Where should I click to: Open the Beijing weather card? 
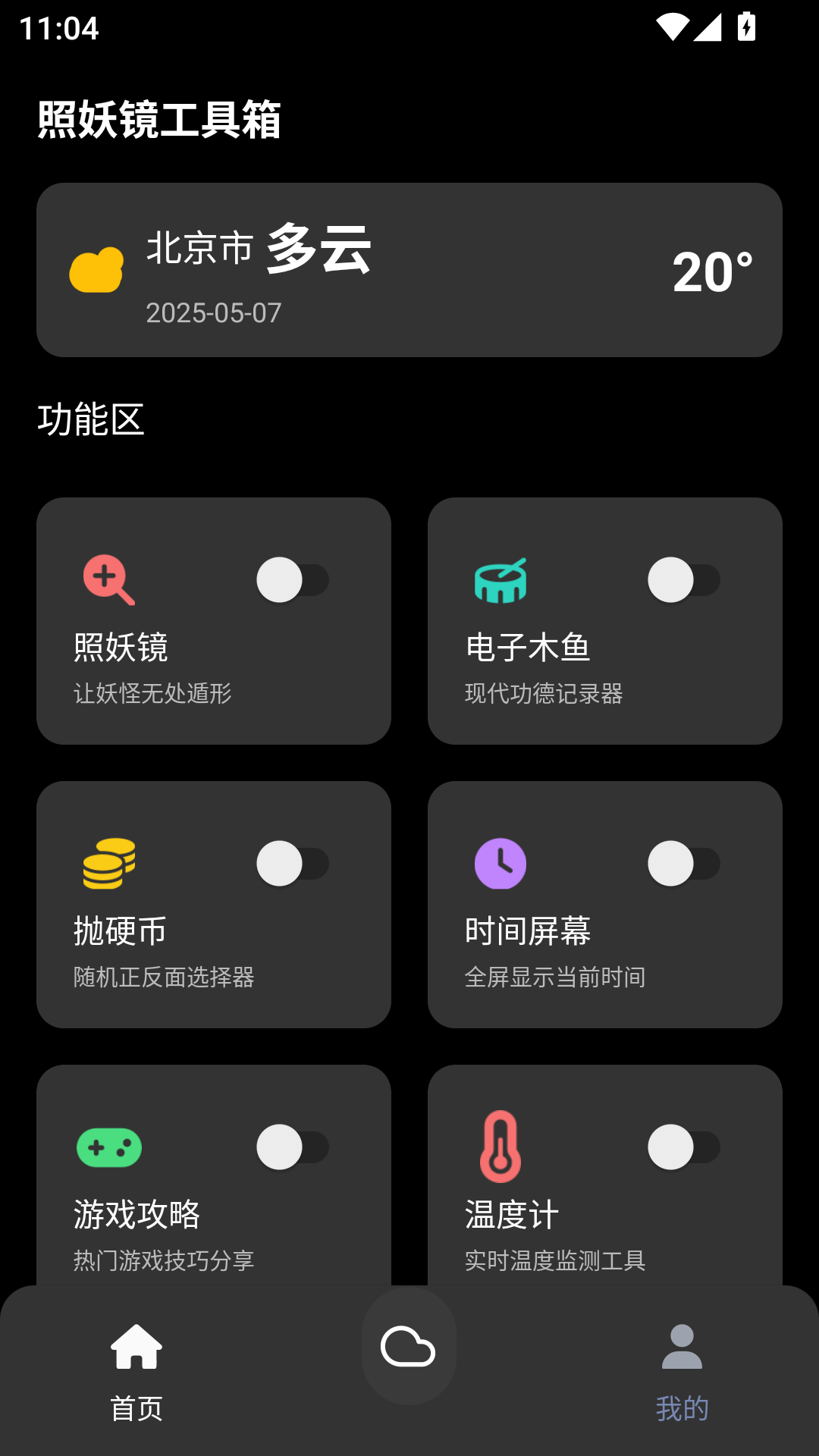coord(409,270)
